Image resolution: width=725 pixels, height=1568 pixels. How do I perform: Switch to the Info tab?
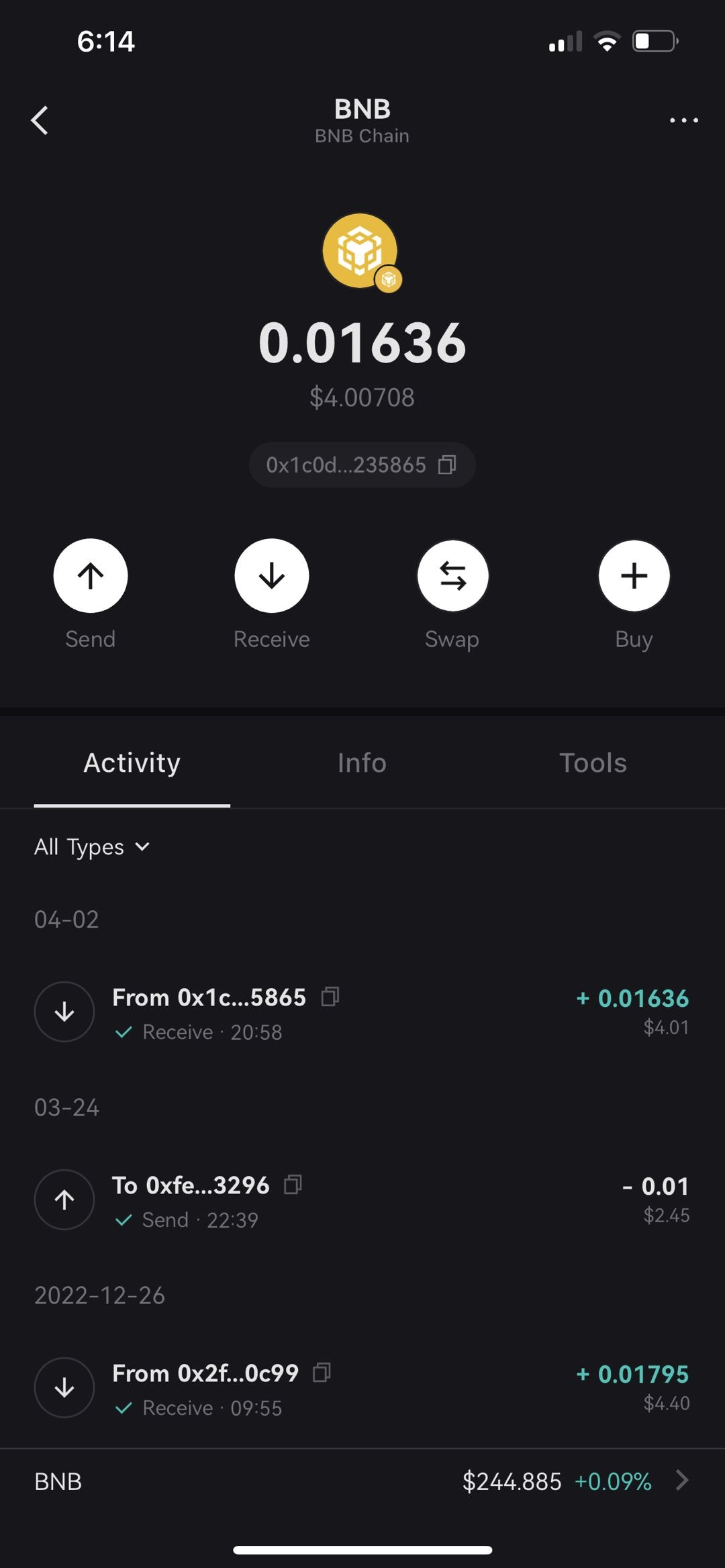(x=362, y=763)
